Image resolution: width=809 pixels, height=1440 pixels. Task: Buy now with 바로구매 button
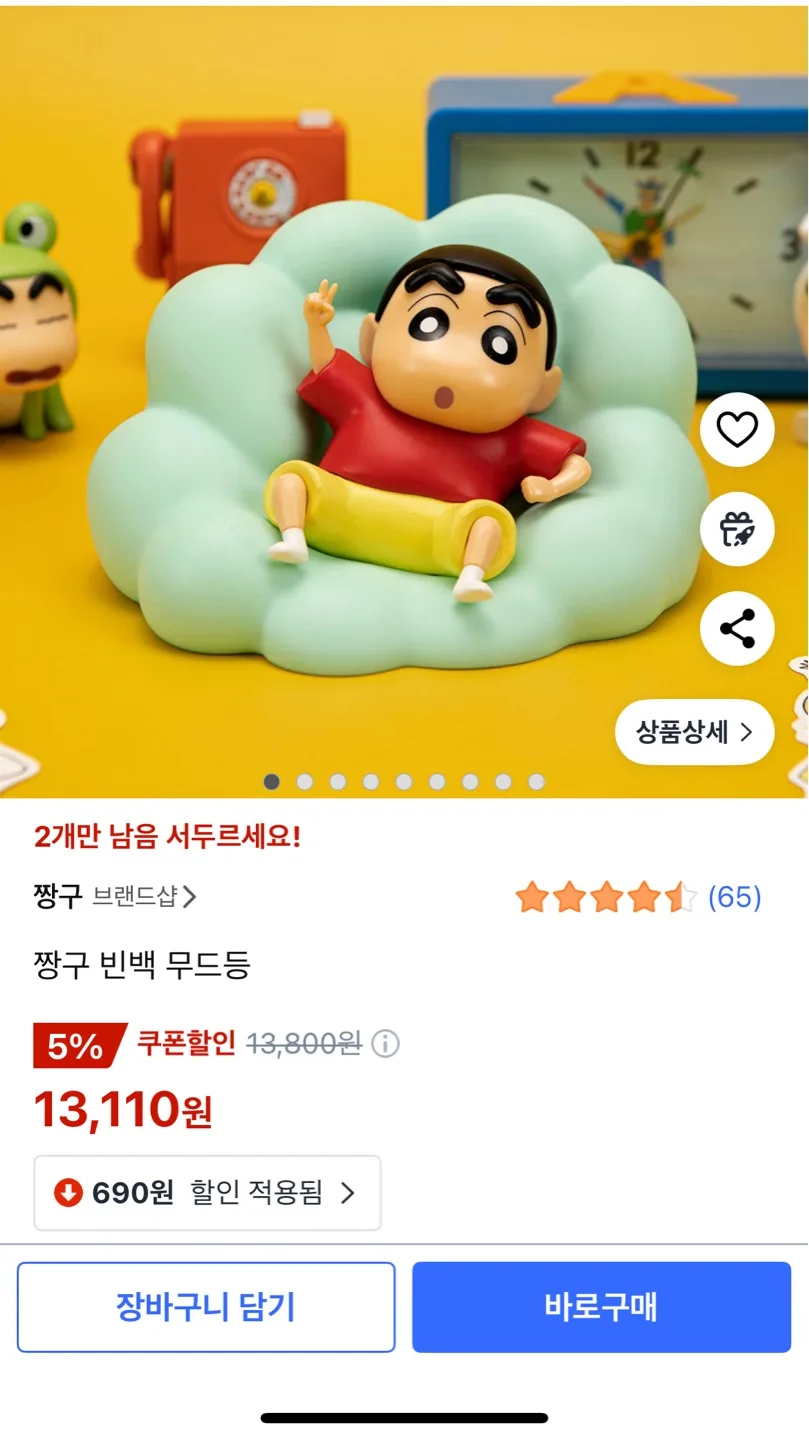(x=601, y=1307)
